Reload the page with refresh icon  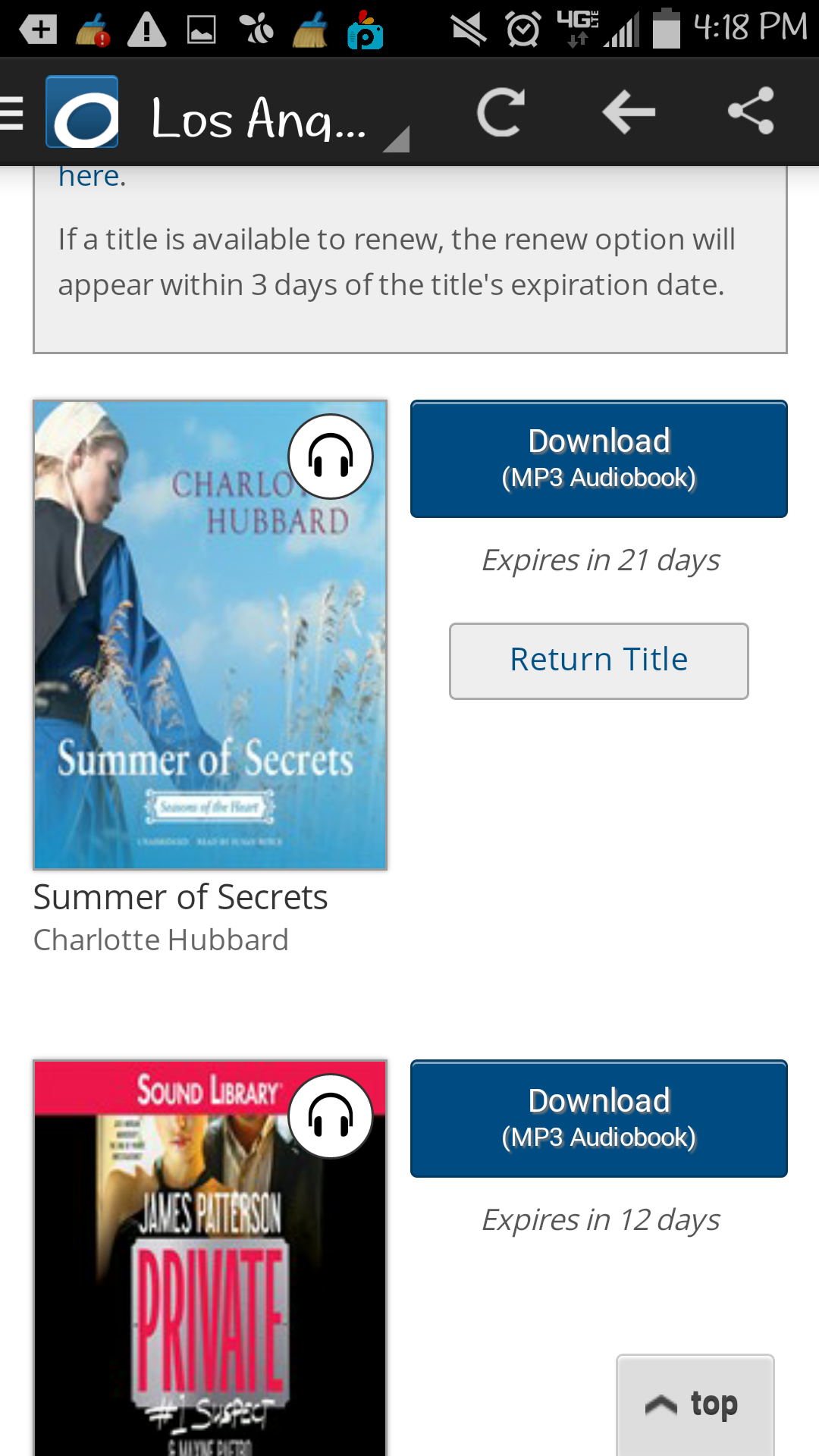(x=501, y=113)
